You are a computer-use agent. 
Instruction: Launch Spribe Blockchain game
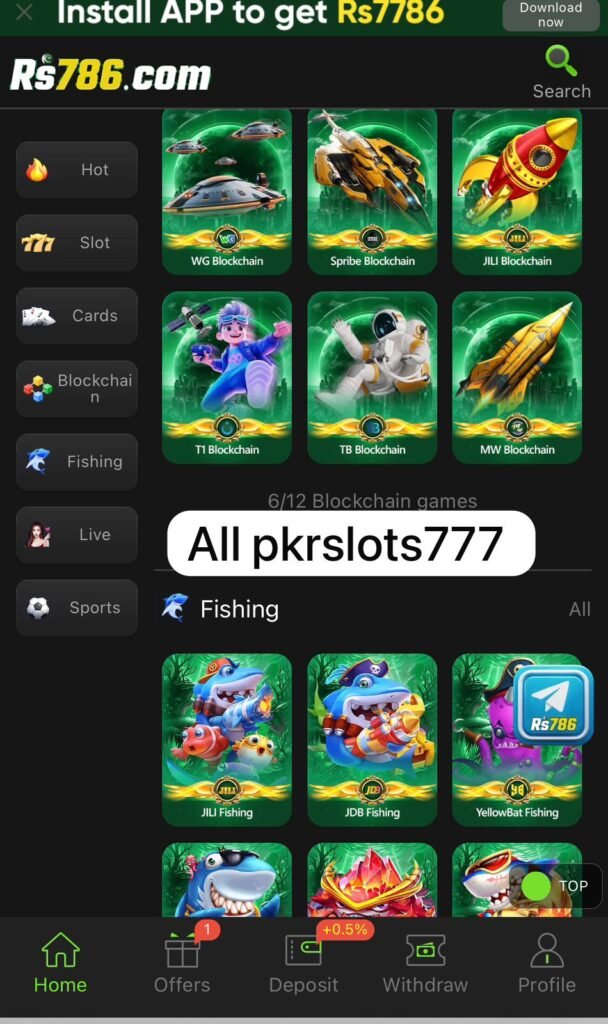tap(372, 191)
